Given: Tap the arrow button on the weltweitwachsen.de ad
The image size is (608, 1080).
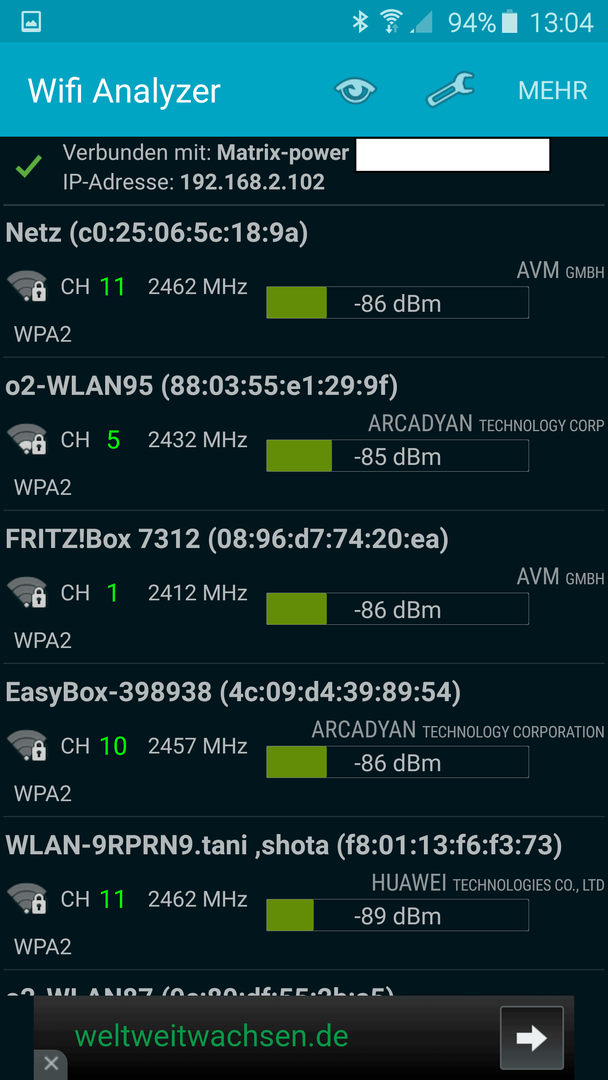Looking at the screenshot, I should [532, 1038].
